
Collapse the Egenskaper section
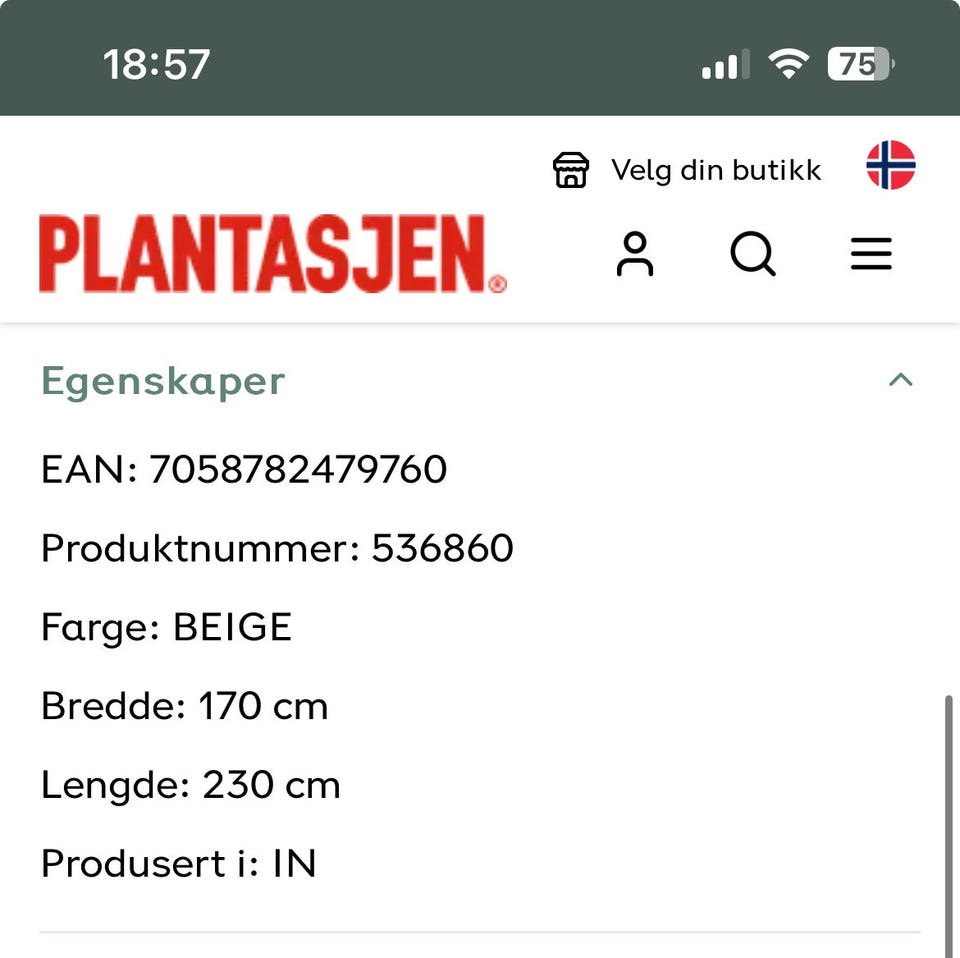pos(900,380)
